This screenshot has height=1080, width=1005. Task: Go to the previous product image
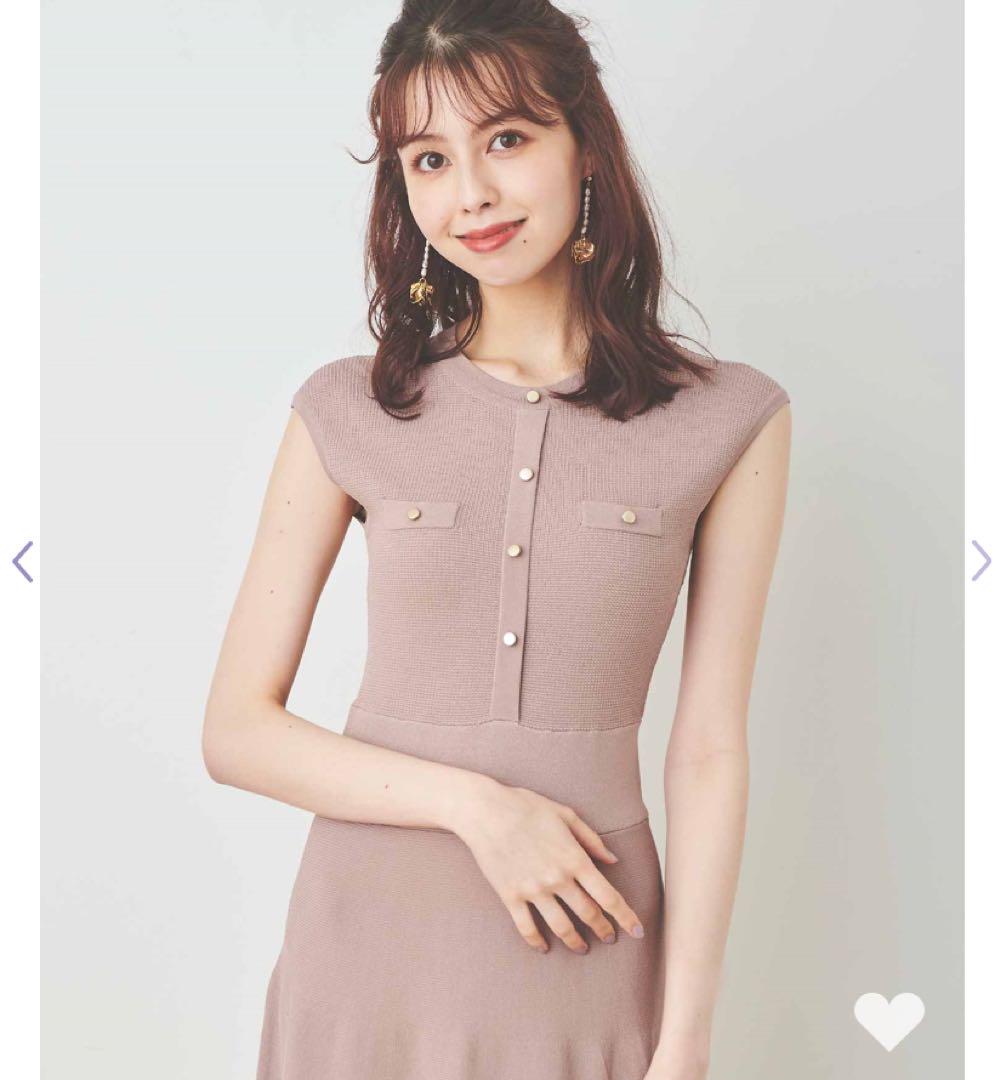[x=22, y=562]
